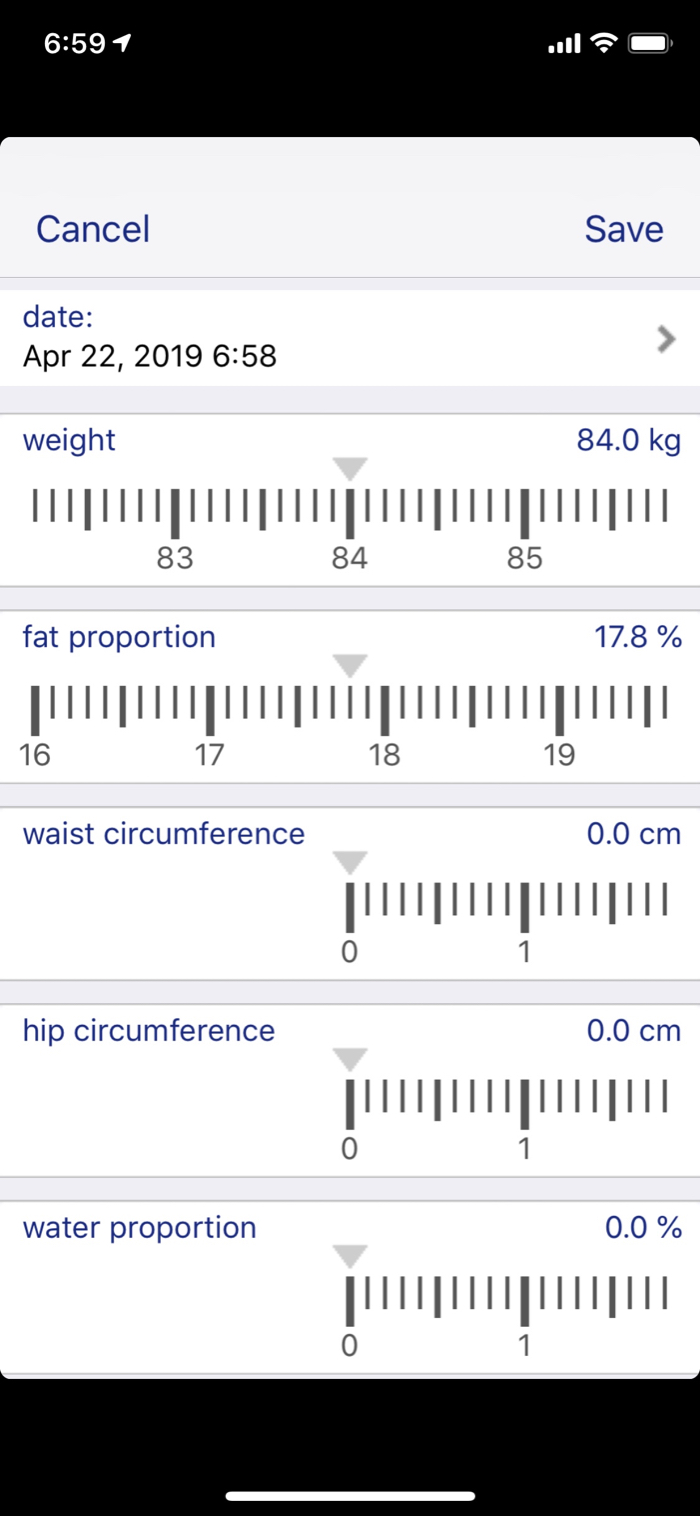The image size is (700, 1516).
Task: Tap the waist circumference ruler scale
Action: (506, 904)
